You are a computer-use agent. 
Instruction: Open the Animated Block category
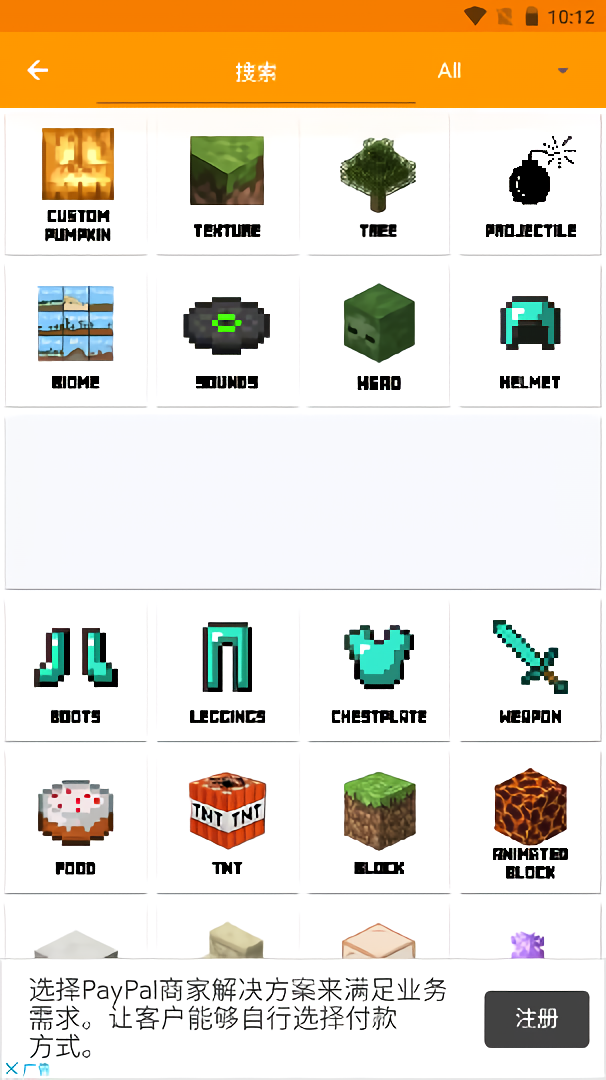(x=530, y=822)
